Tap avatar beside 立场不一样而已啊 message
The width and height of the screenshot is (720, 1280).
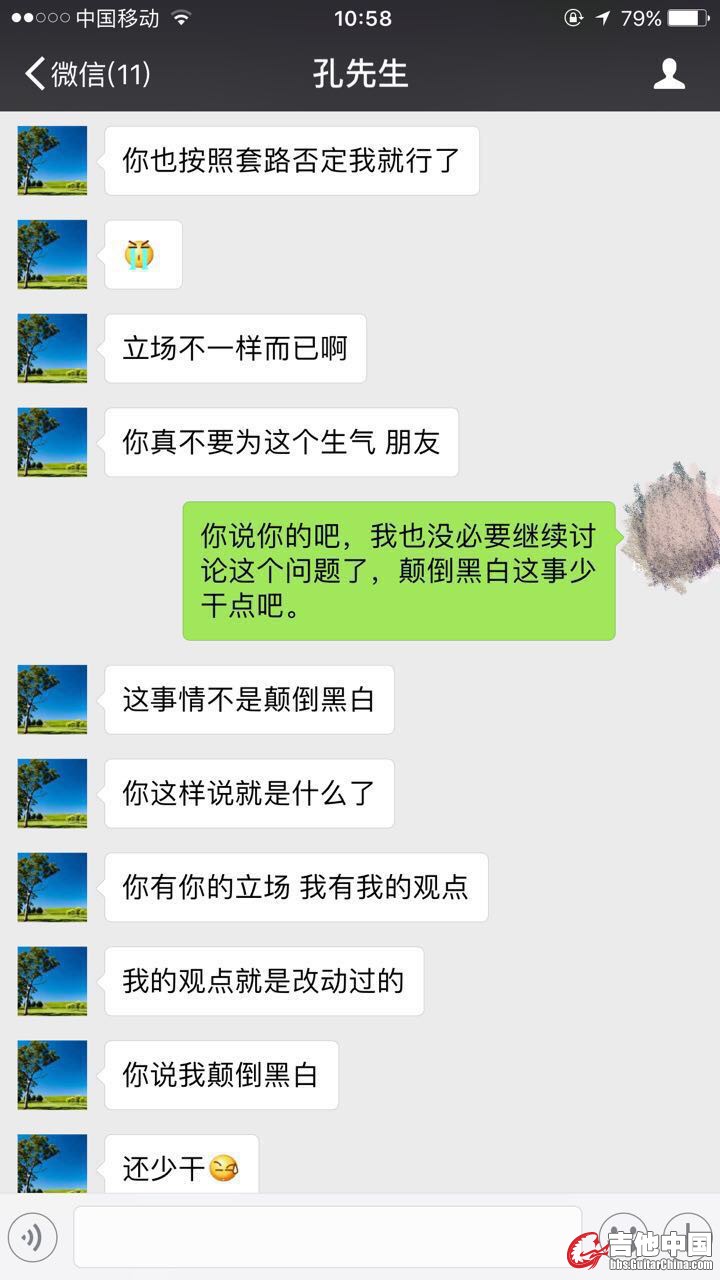coord(52,348)
